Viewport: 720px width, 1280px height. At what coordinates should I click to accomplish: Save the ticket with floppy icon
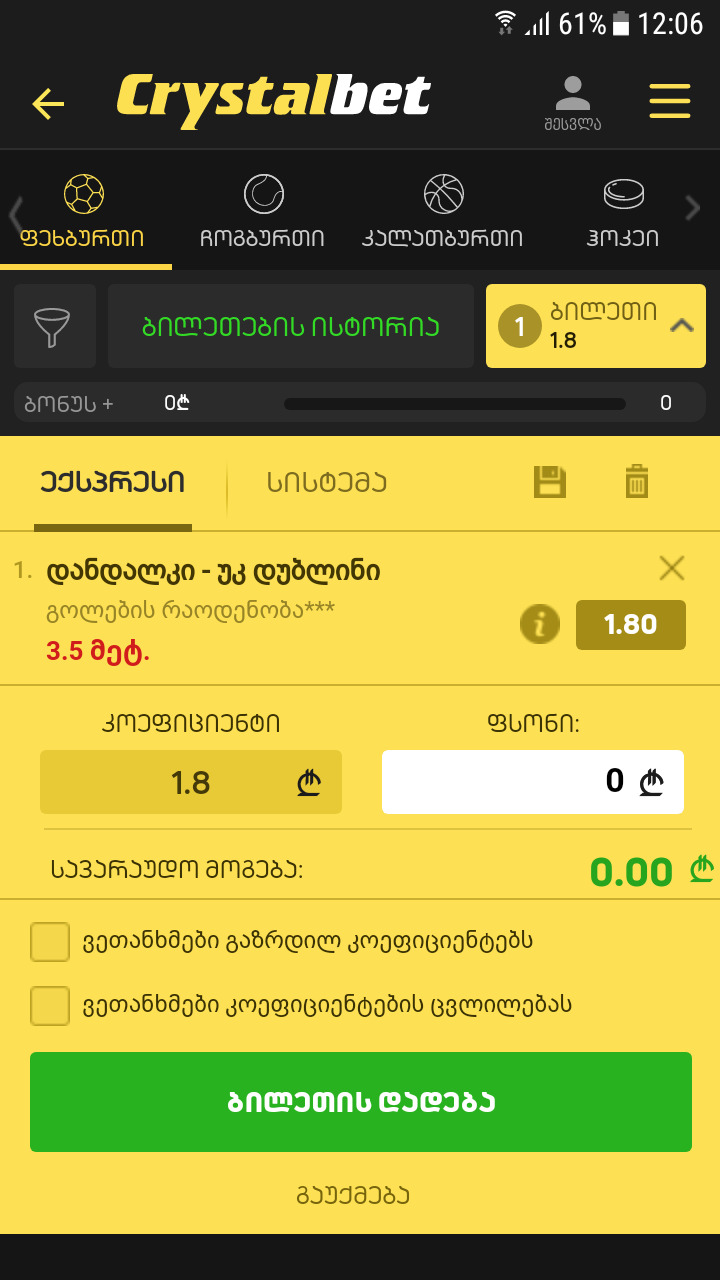click(550, 482)
